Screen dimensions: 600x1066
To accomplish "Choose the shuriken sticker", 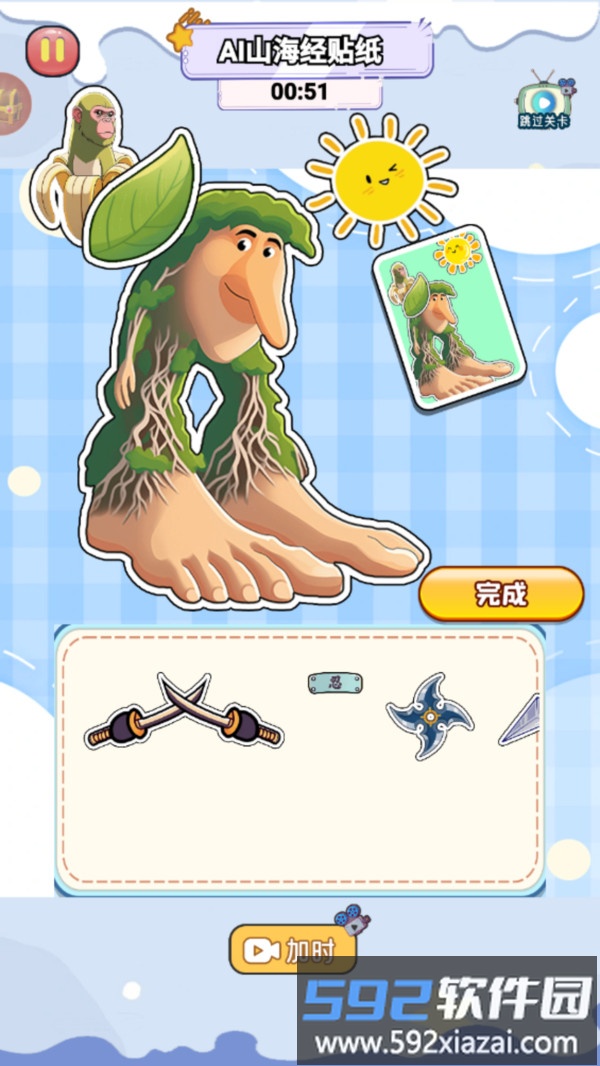I will click(x=429, y=715).
